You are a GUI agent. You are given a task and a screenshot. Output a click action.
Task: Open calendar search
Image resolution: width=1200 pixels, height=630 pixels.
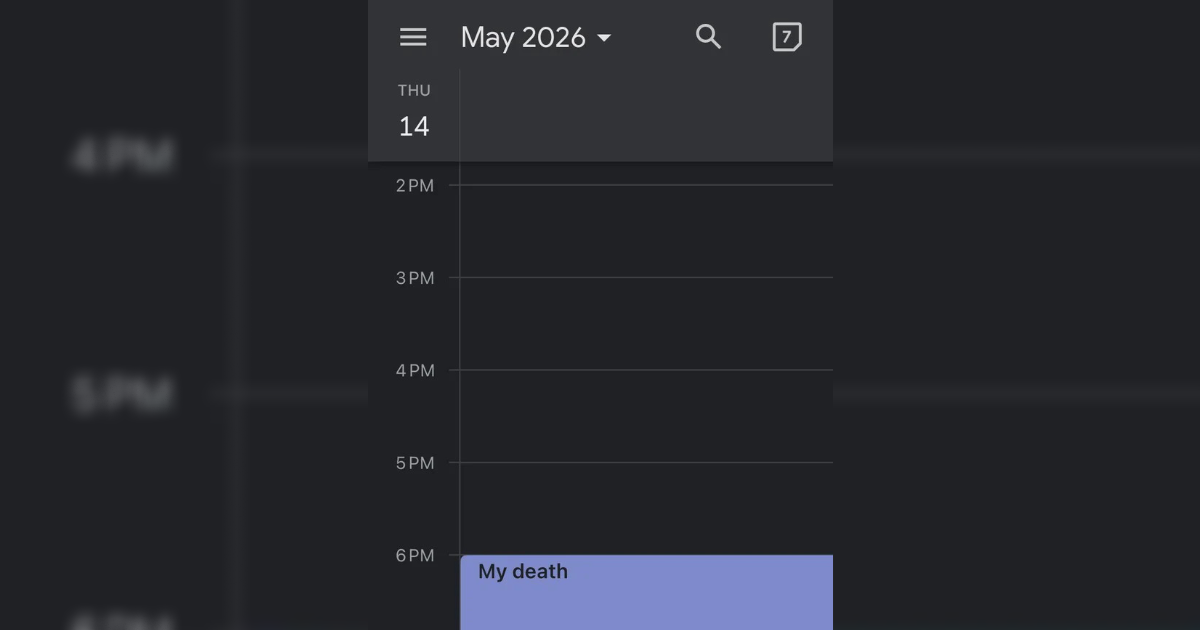pyautogui.click(x=708, y=38)
